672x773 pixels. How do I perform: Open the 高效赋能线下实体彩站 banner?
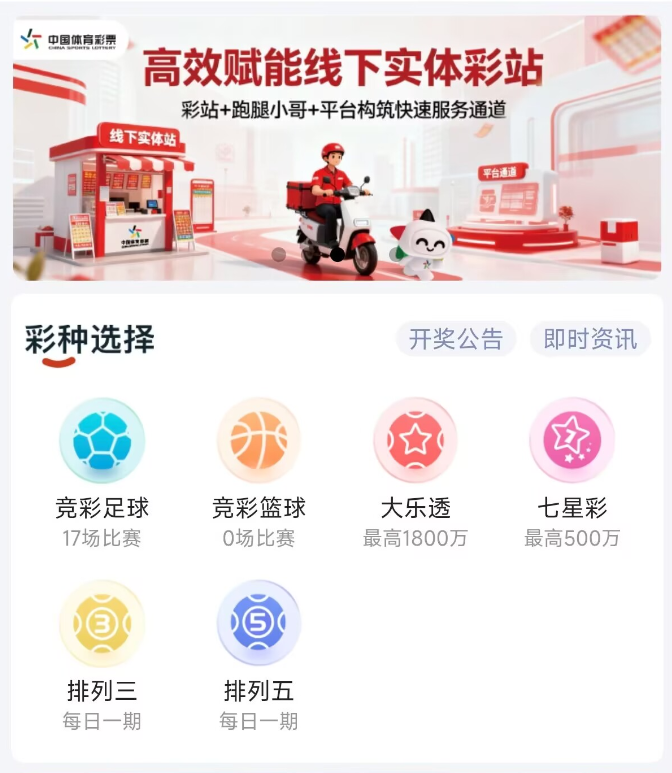point(336,148)
